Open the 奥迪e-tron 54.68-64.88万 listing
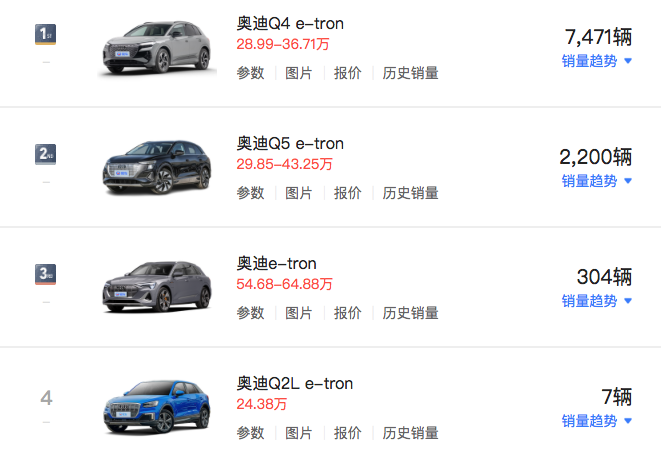This screenshot has height=451, width=661. [276, 264]
